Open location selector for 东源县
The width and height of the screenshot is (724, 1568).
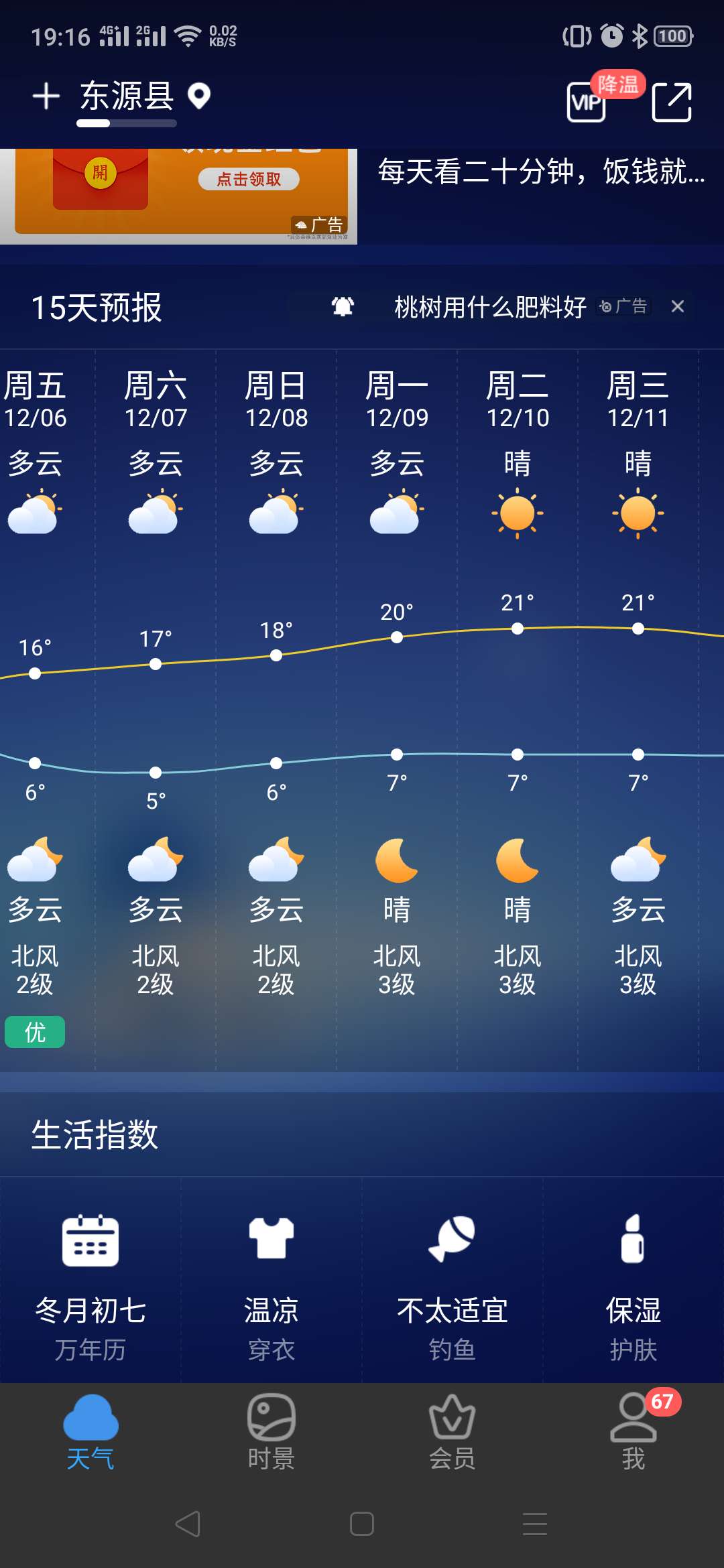[x=145, y=96]
